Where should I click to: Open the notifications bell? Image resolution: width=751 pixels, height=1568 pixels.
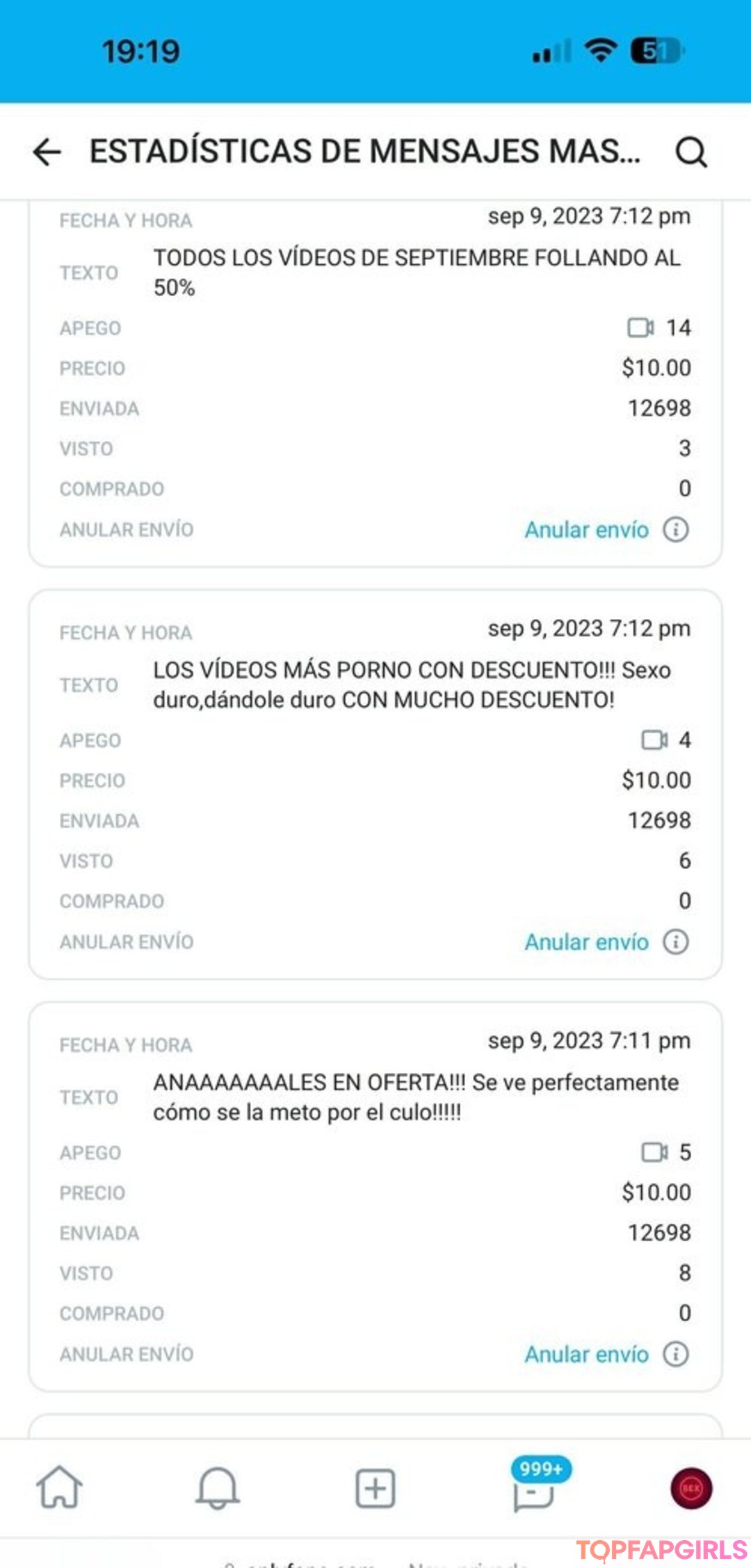point(218,1488)
